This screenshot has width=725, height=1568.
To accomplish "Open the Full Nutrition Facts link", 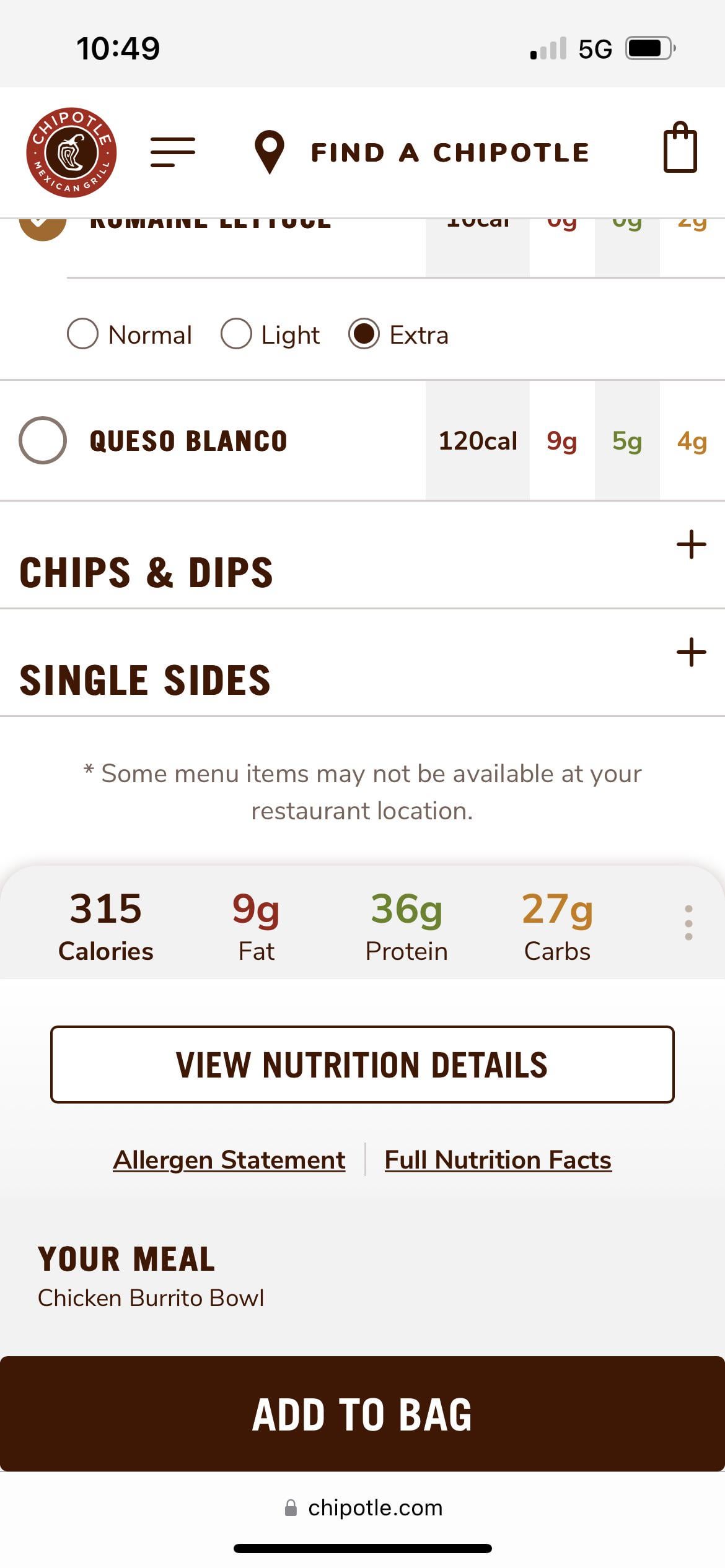I will tap(498, 1160).
